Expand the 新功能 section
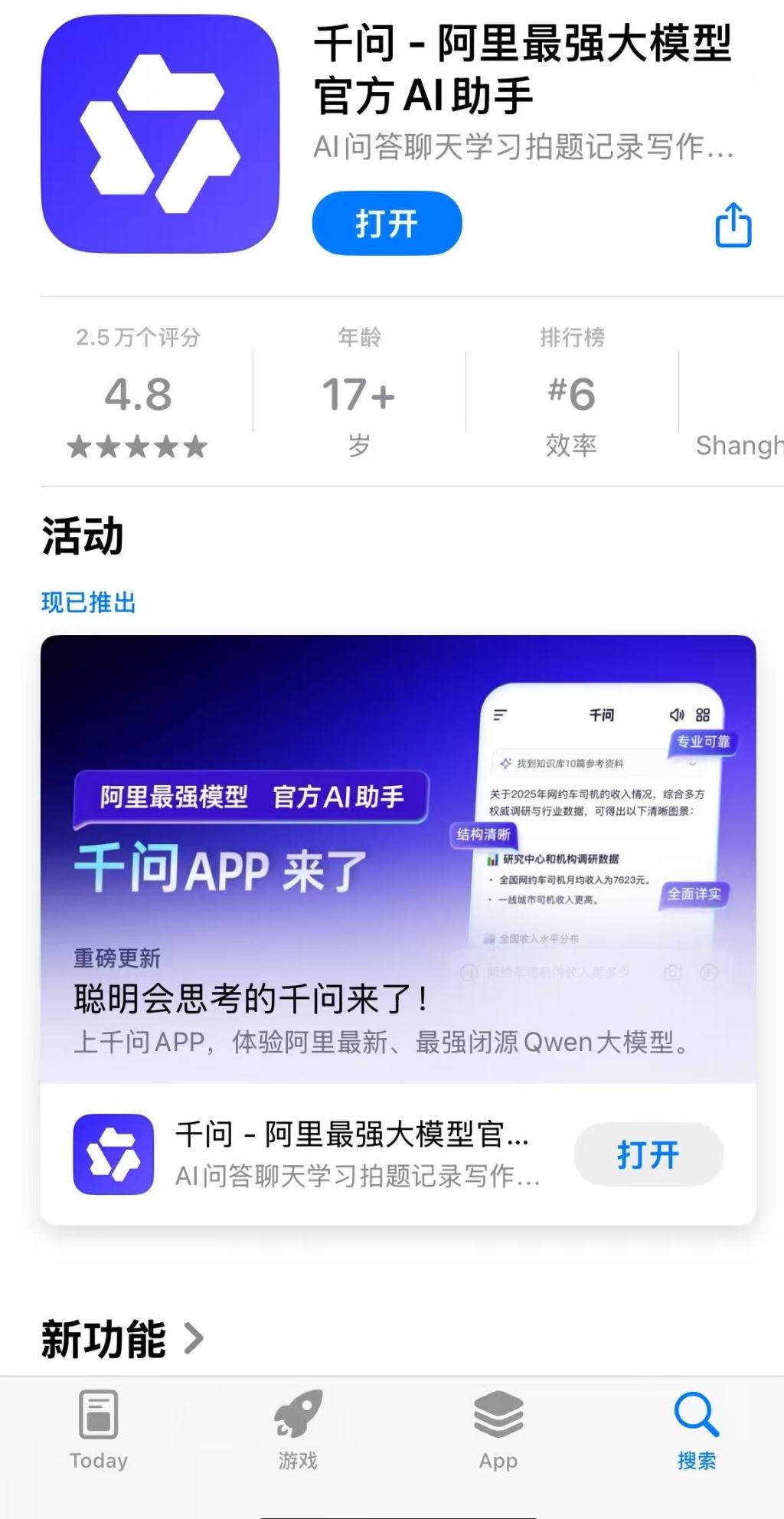Screen dimensions: 784x1519 122,1339
